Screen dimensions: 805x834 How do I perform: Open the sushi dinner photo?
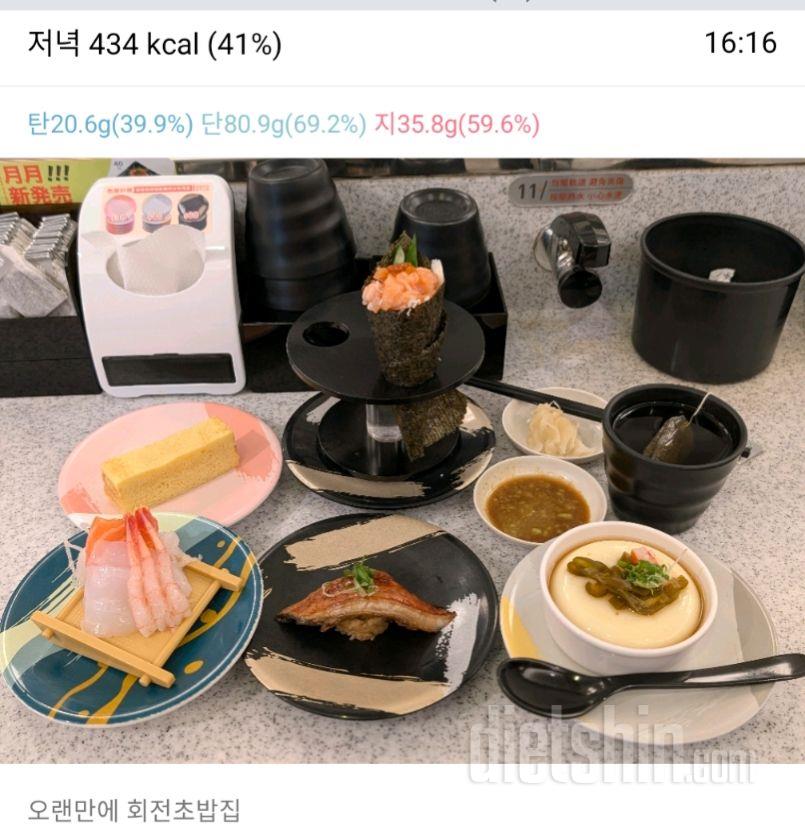[402, 460]
